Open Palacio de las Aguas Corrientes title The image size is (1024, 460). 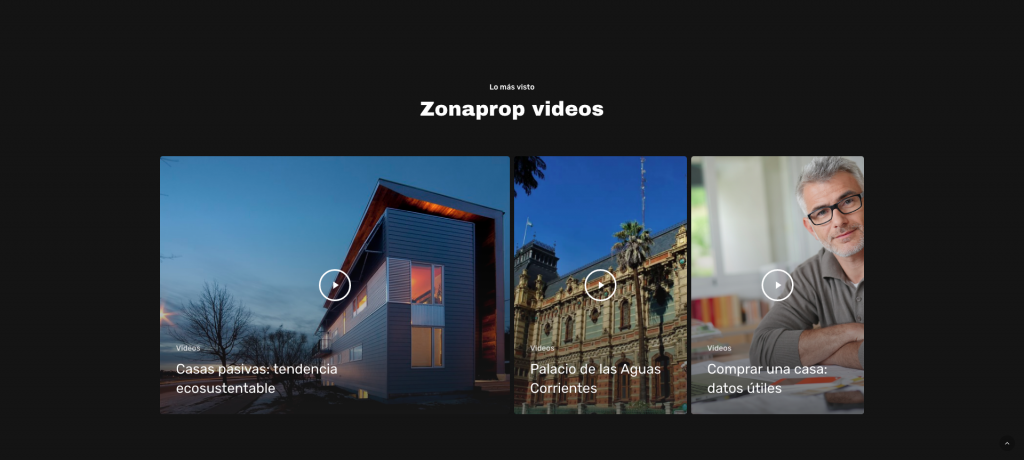pos(595,378)
